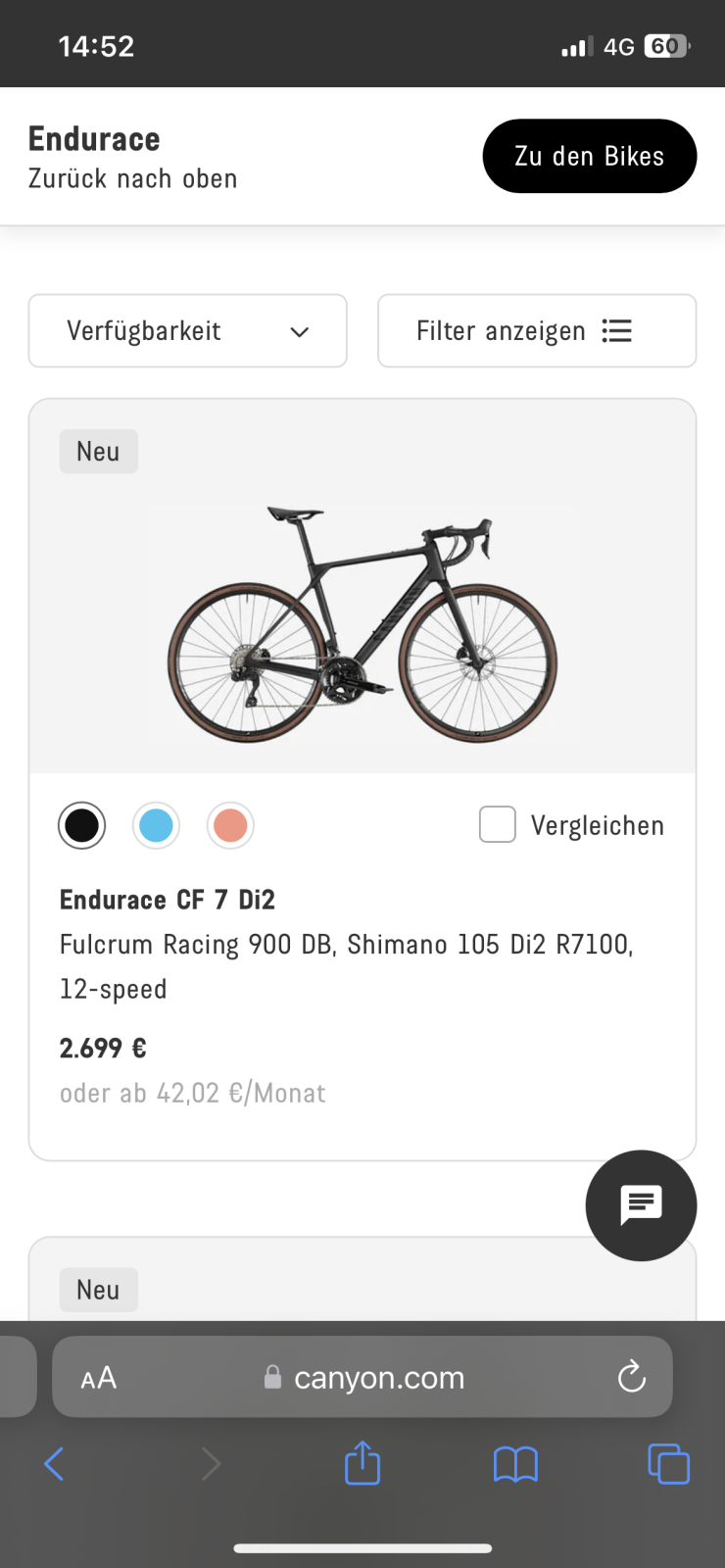Tap the Zu den Bikes button
This screenshot has width=725, height=1568.
[589, 156]
